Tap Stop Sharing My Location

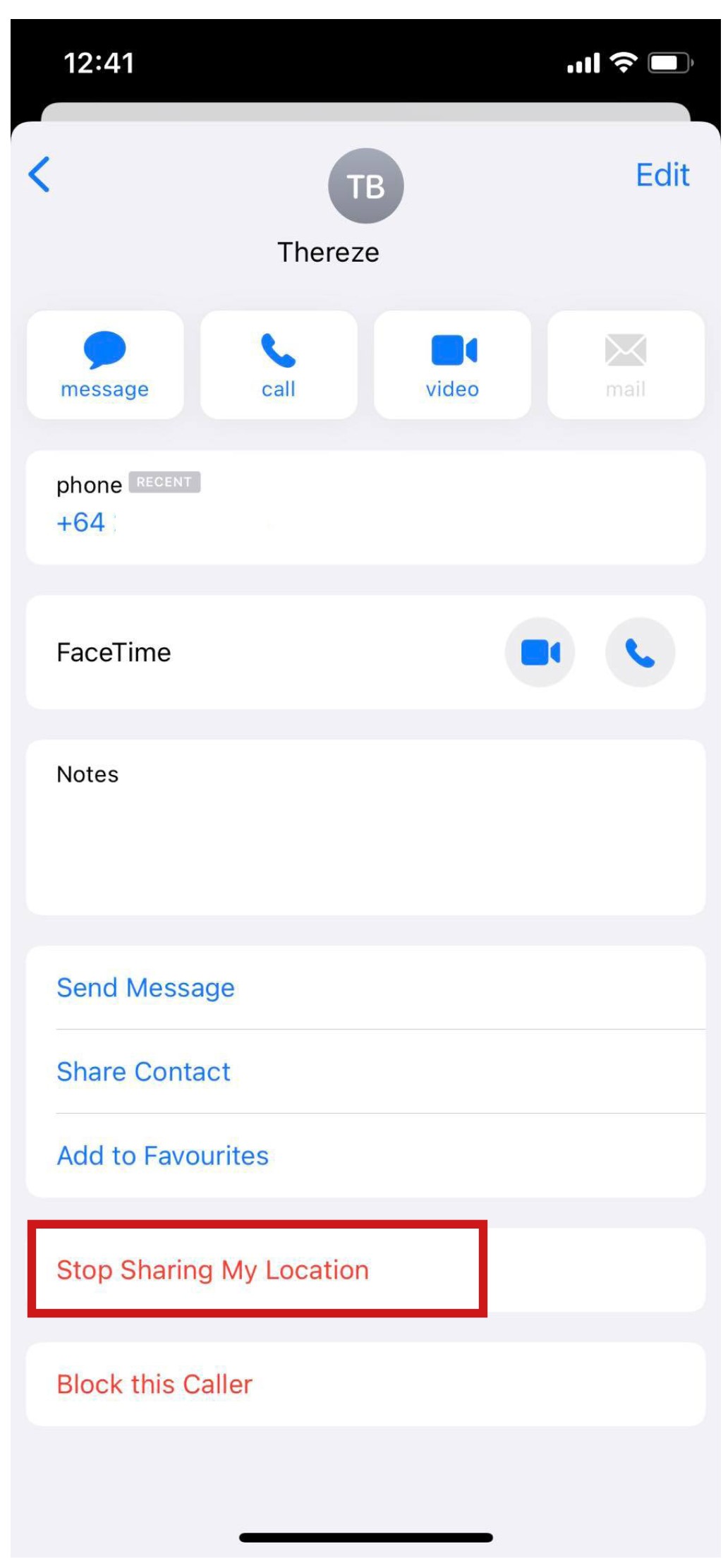[x=213, y=1270]
